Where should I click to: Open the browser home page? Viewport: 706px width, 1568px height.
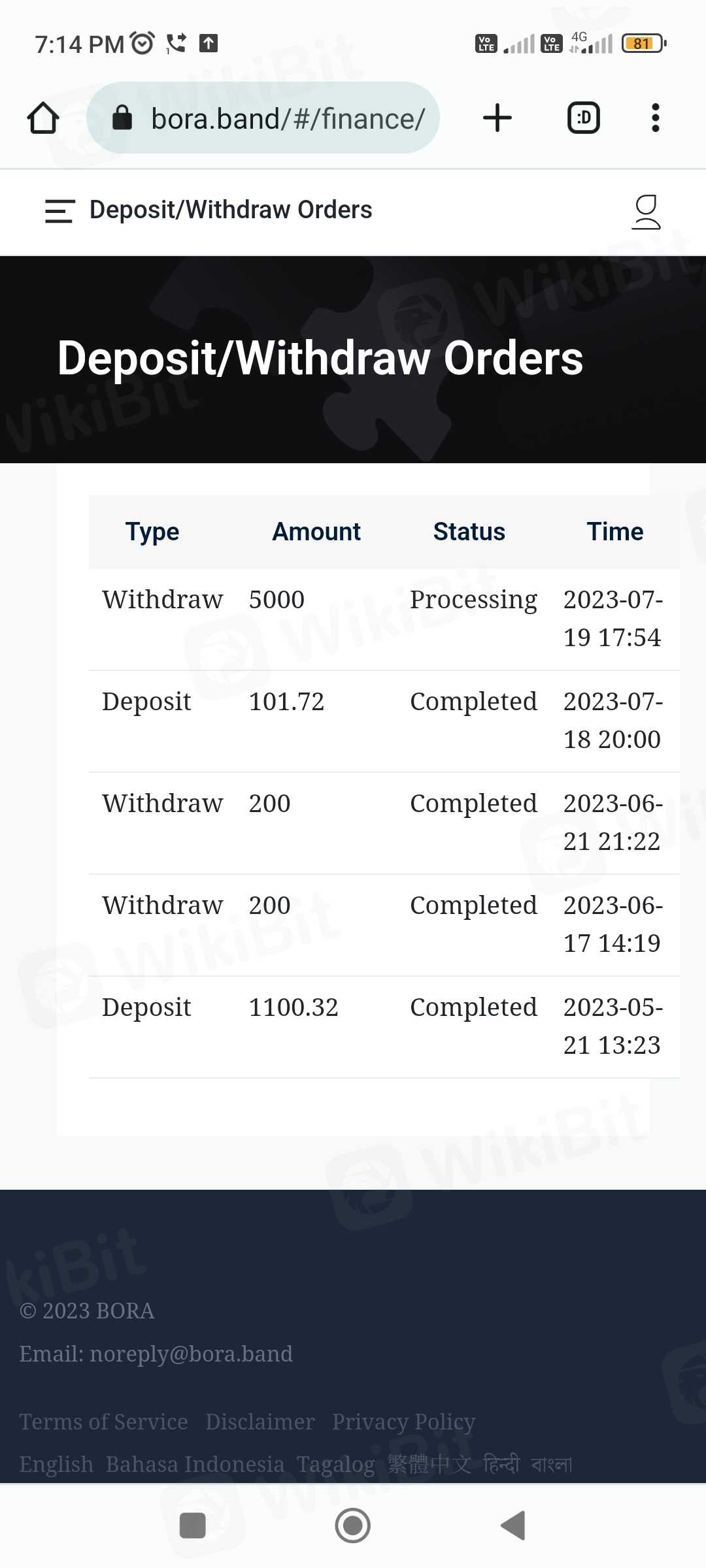[43, 118]
